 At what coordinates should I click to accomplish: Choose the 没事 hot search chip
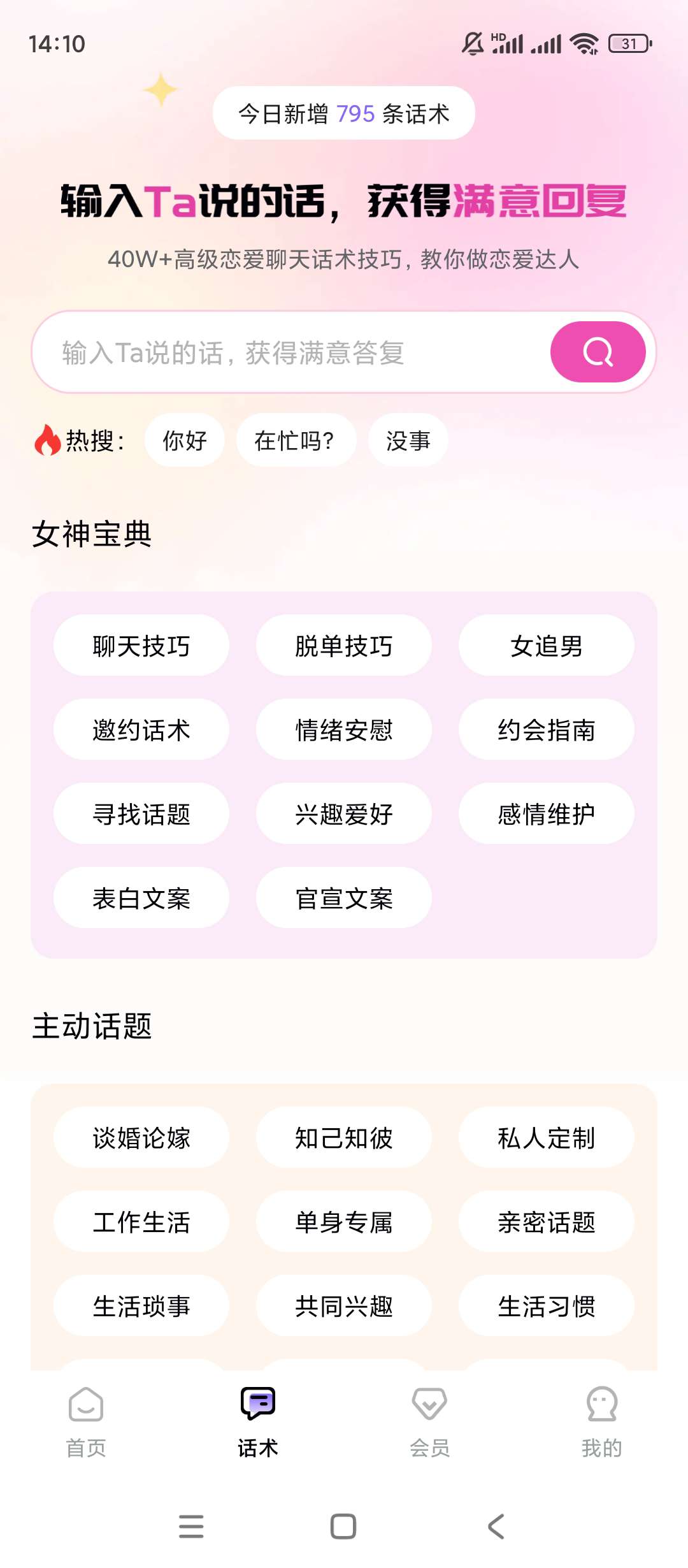coord(408,440)
